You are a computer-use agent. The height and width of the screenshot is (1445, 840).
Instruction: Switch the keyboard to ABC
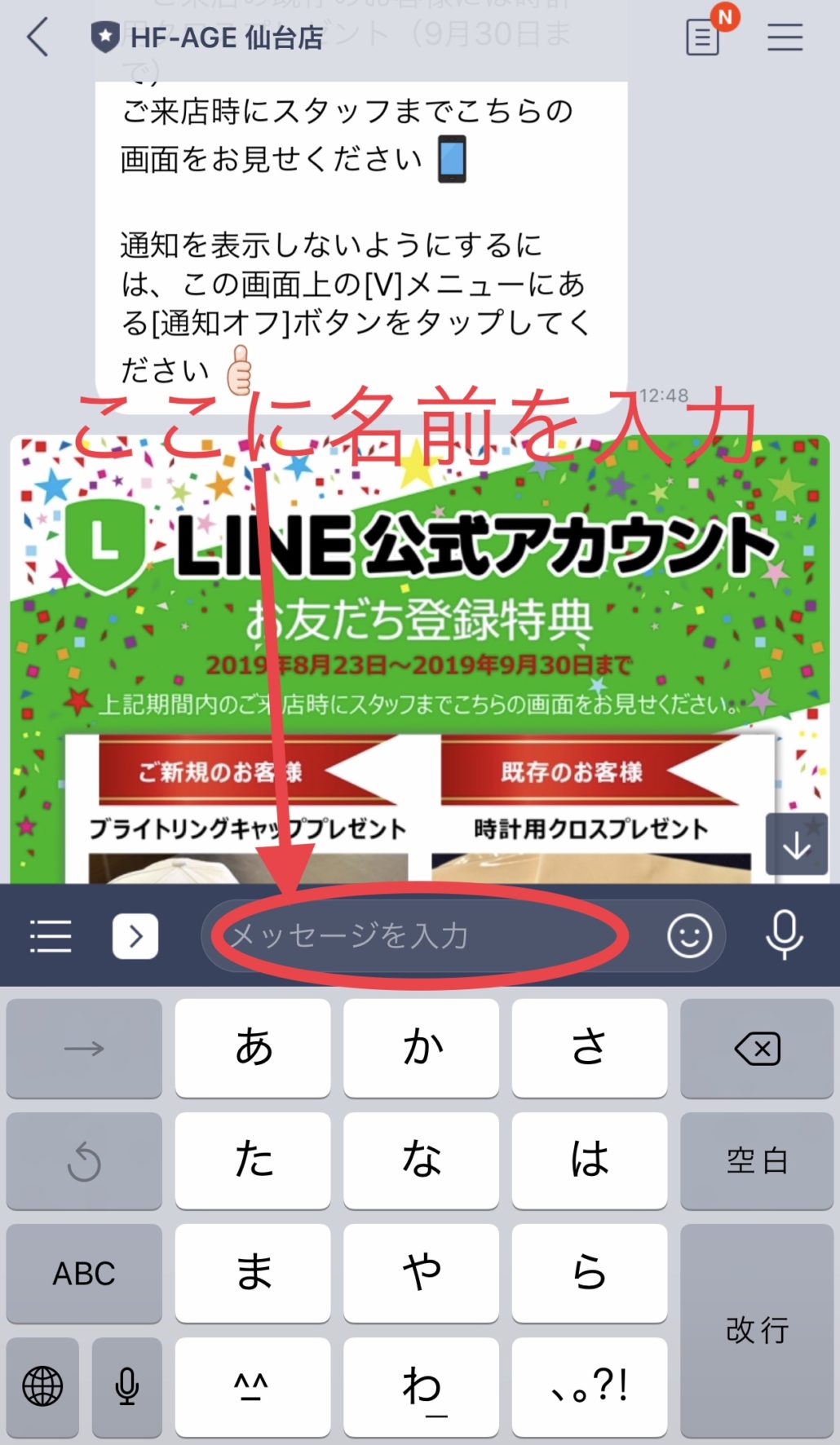pos(84,1274)
